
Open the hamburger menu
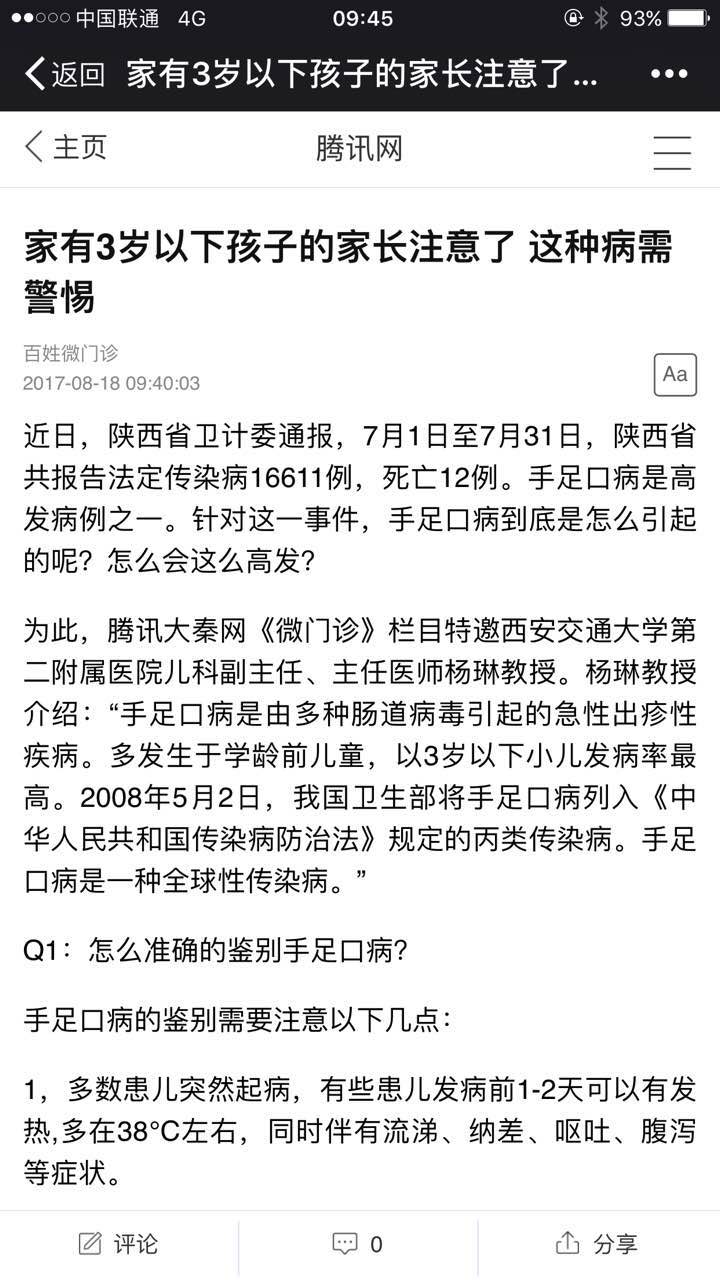pyautogui.click(x=672, y=150)
